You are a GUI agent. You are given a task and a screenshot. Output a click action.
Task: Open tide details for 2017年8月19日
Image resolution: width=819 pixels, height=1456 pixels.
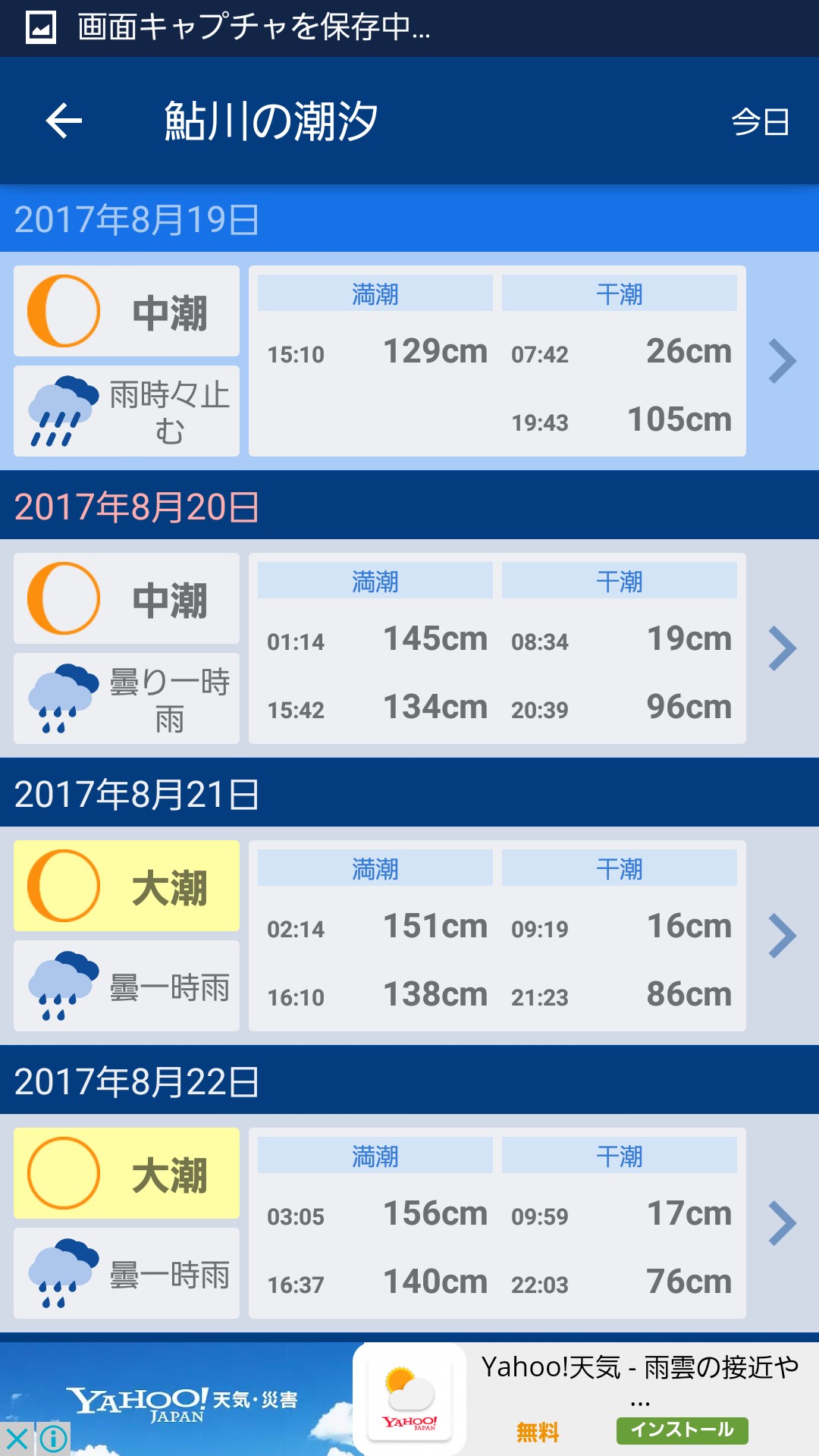(782, 361)
